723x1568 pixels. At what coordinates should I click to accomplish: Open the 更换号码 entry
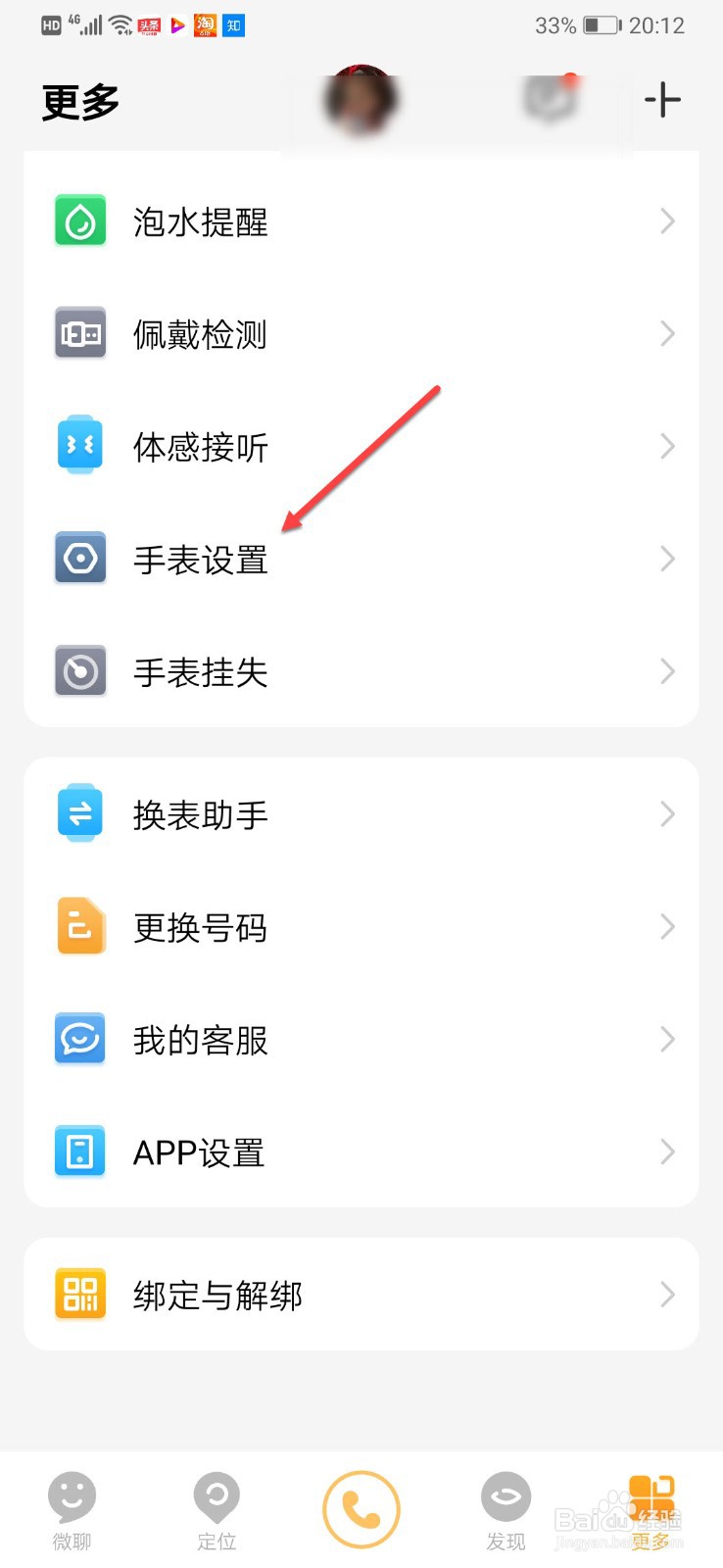click(x=200, y=926)
